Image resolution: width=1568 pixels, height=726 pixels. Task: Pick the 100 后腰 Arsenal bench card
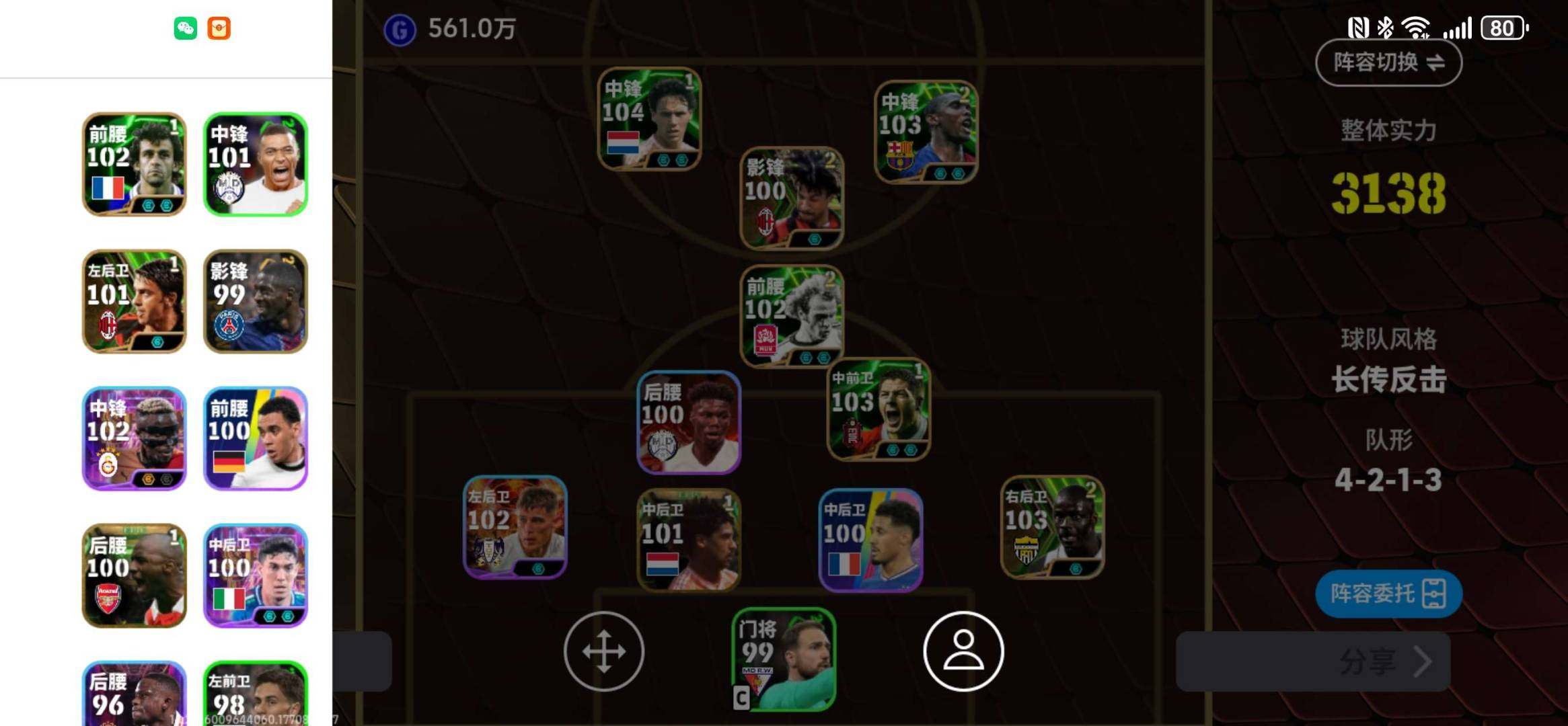(x=134, y=575)
